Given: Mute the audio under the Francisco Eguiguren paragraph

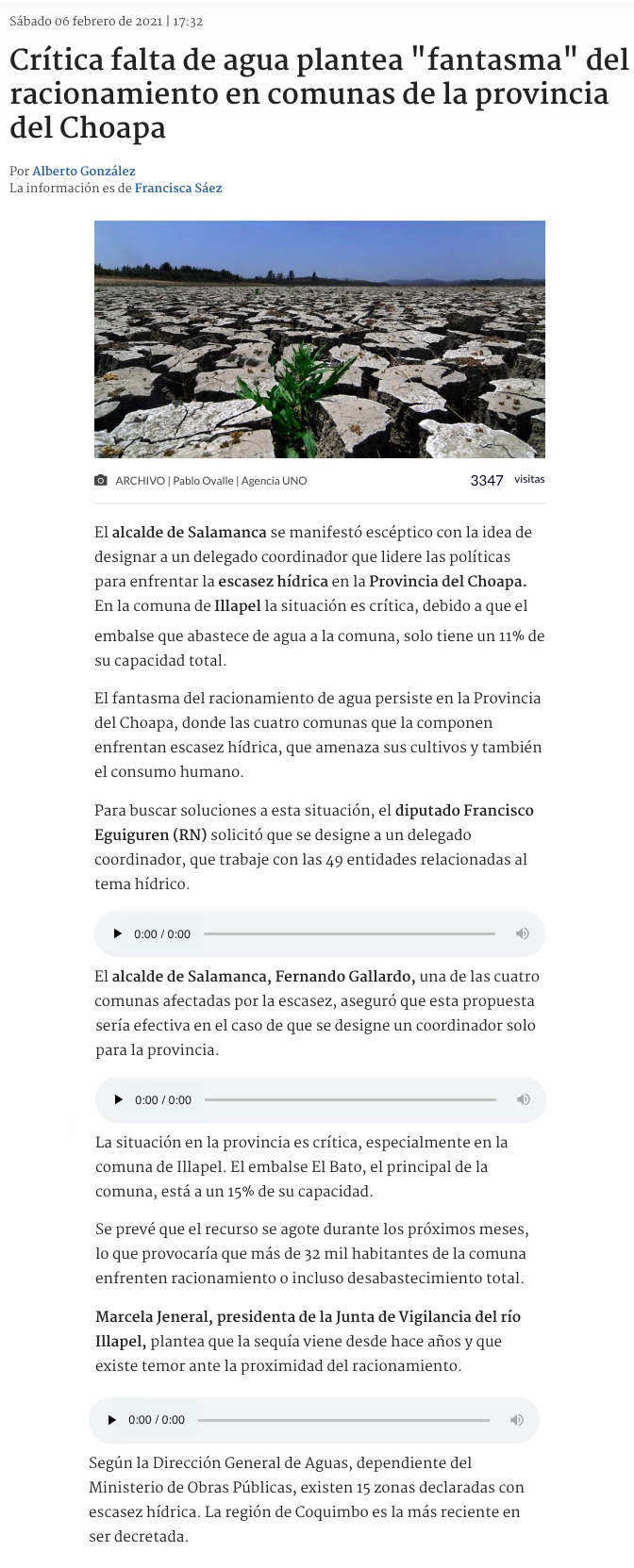Looking at the screenshot, I should [x=522, y=934].
